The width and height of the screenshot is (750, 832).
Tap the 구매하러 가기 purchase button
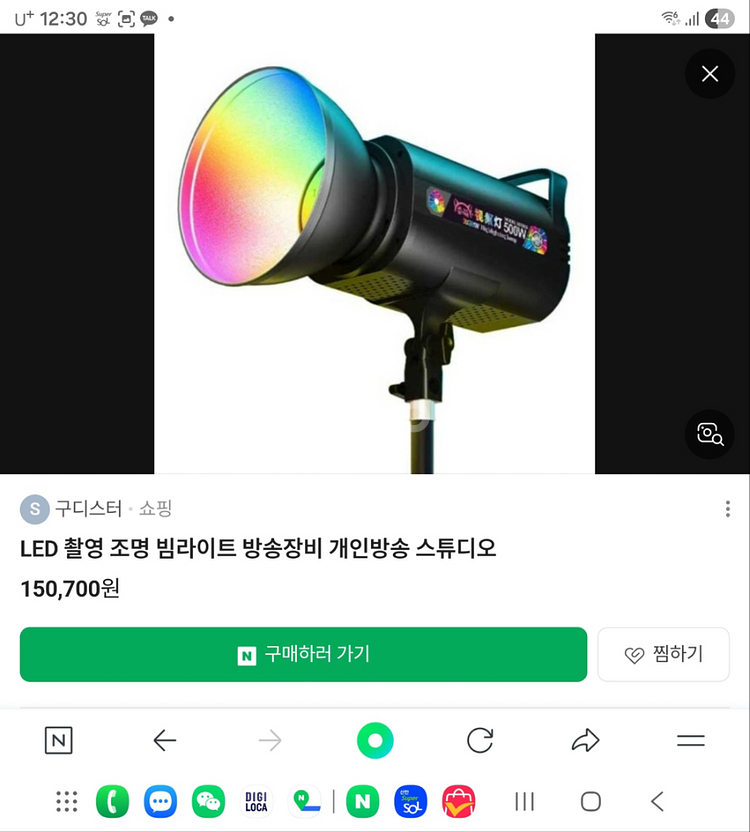pyautogui.click(x=303, y=655)
